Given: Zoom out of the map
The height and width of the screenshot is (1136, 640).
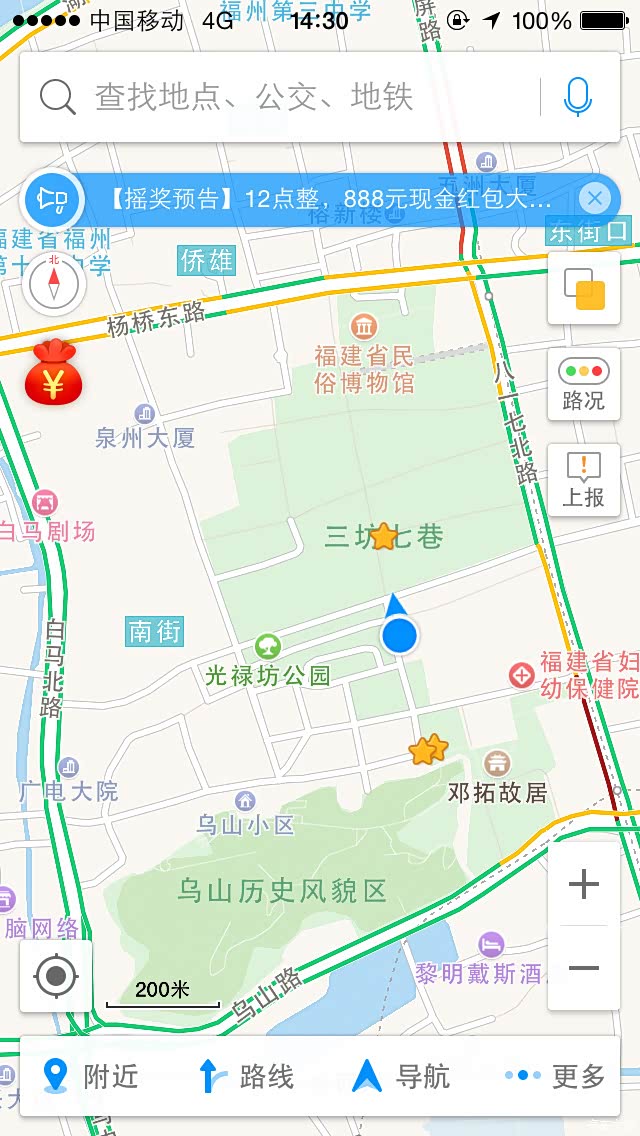Looking at the screenshot, I should [584, 967].
